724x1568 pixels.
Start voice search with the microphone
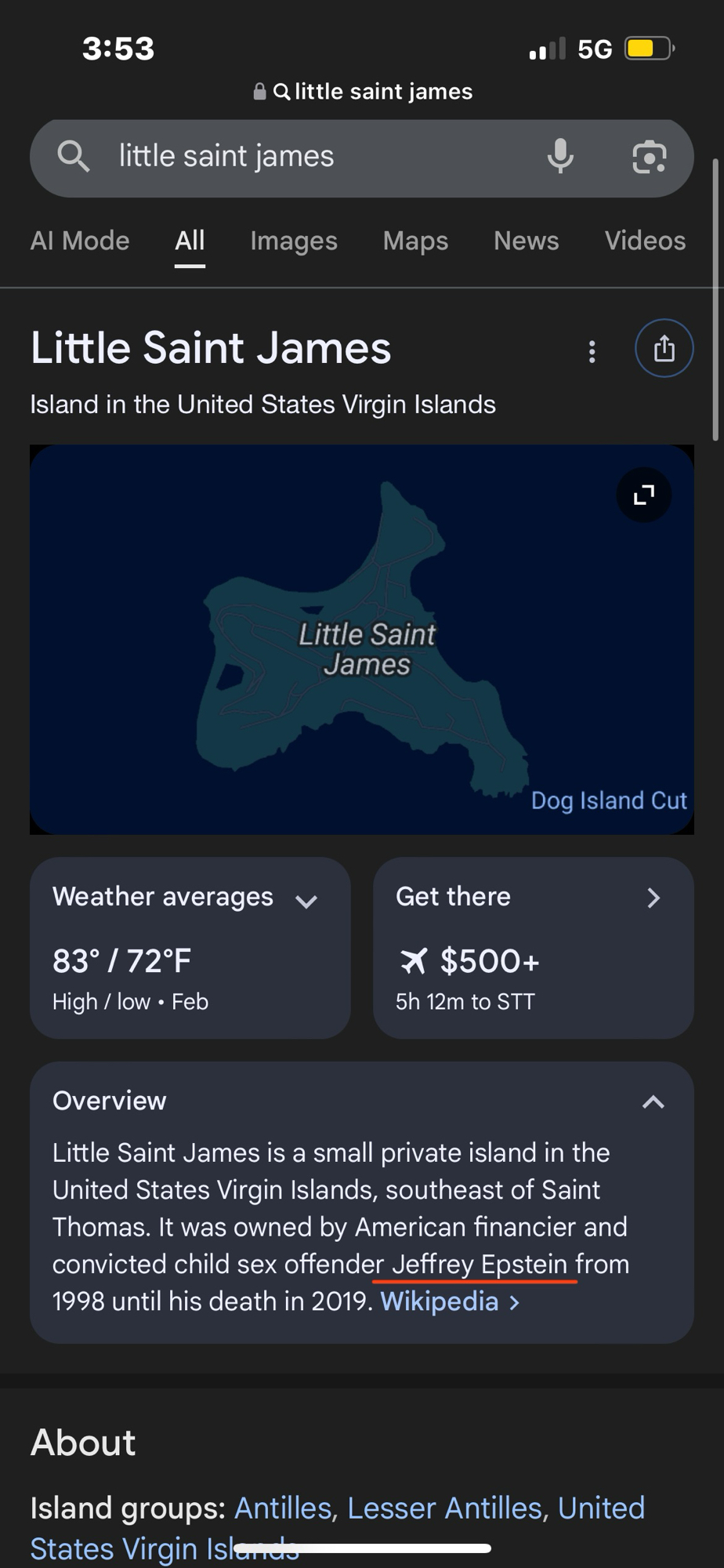(560, 156)
